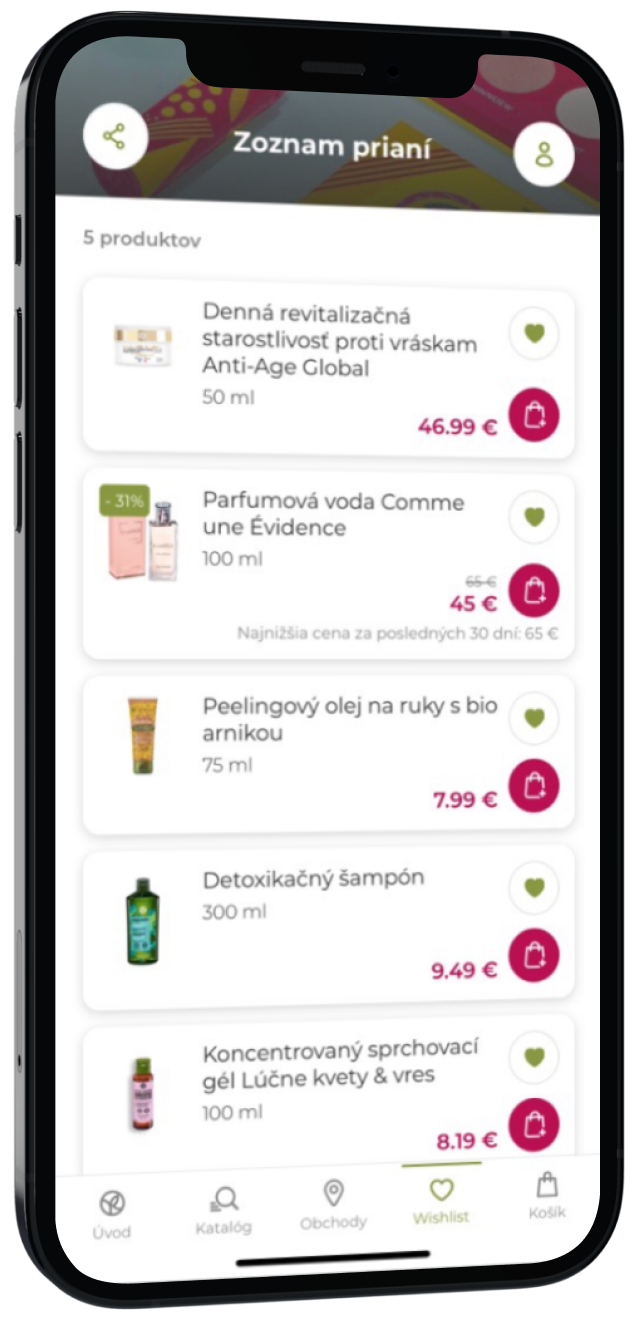Unfavorite Parfumová voda Comme une Évidence
Viewport: 638px width, 1320px height.
(534, 517)
